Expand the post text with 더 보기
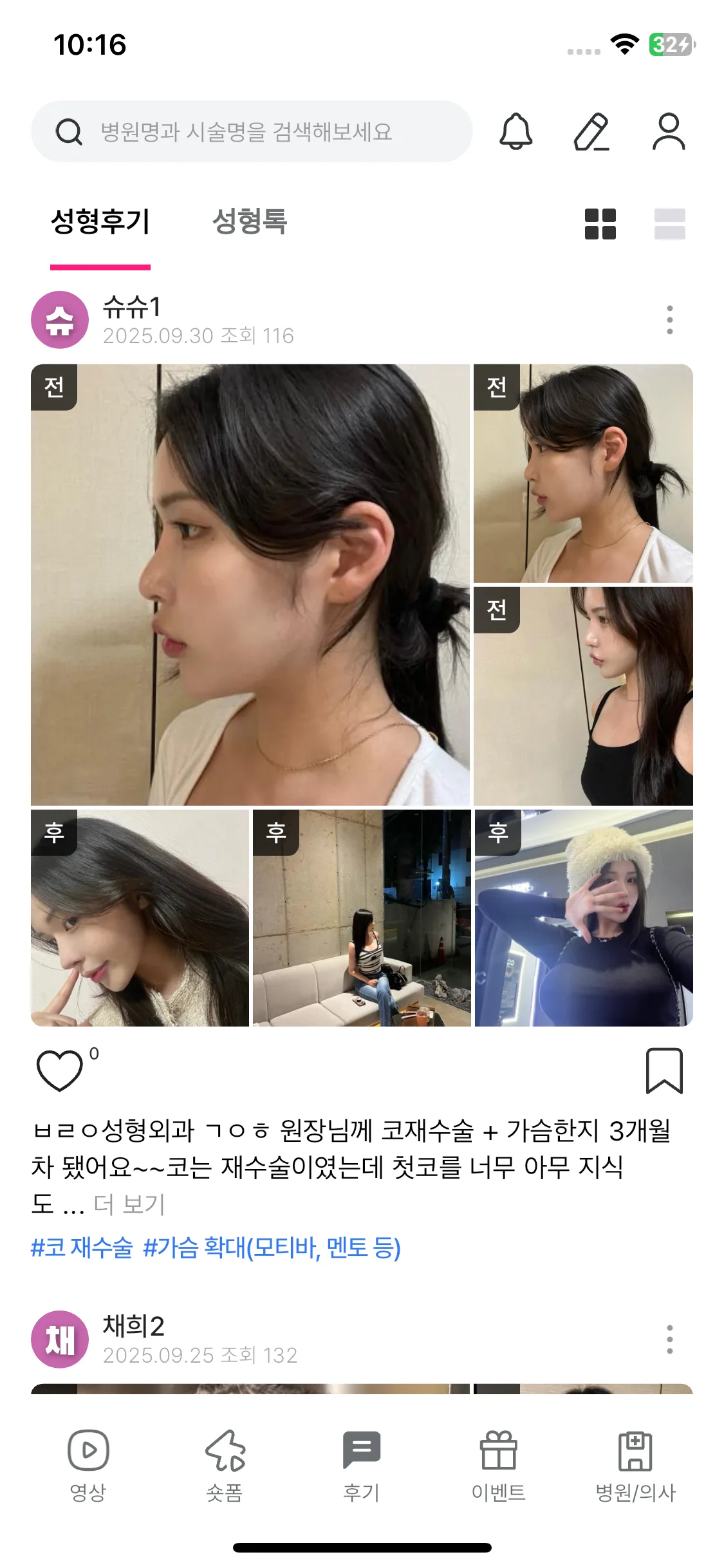This screenshot has width=724, height=1568. click(130, 1204)
